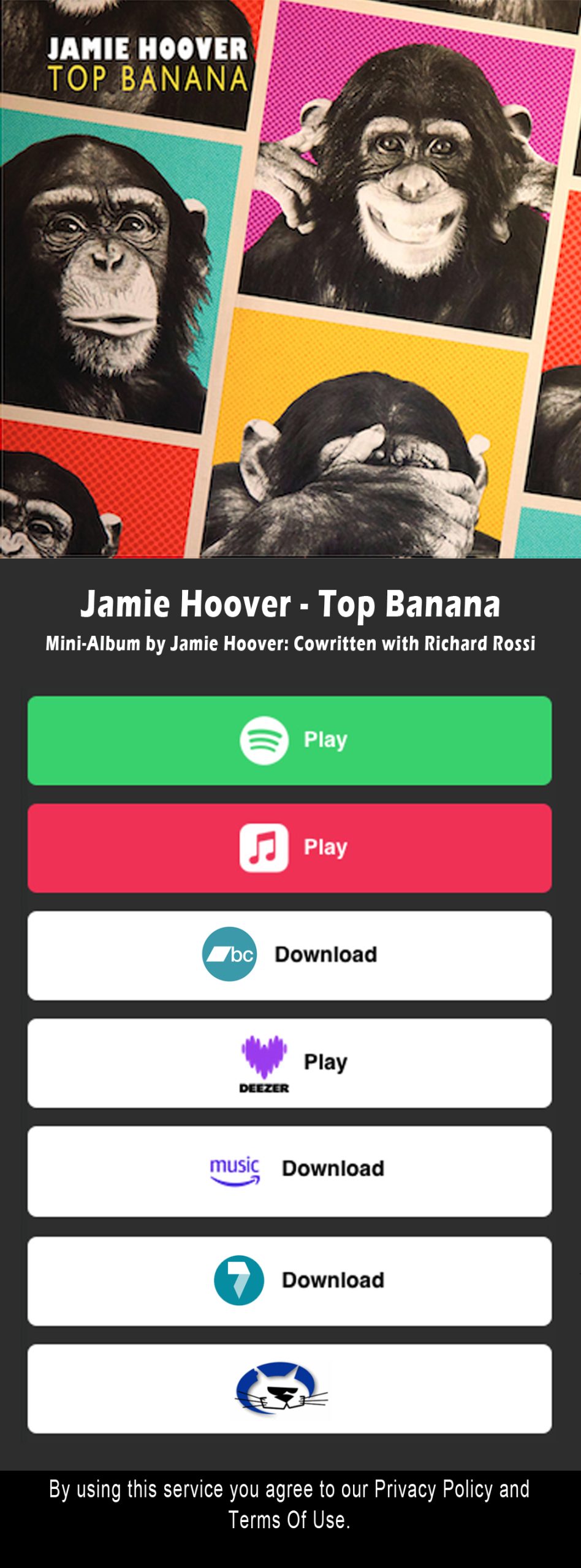This screenshot has width=581, height=1568.
Task: Play the album on Spotify
Action: [289, 740]
